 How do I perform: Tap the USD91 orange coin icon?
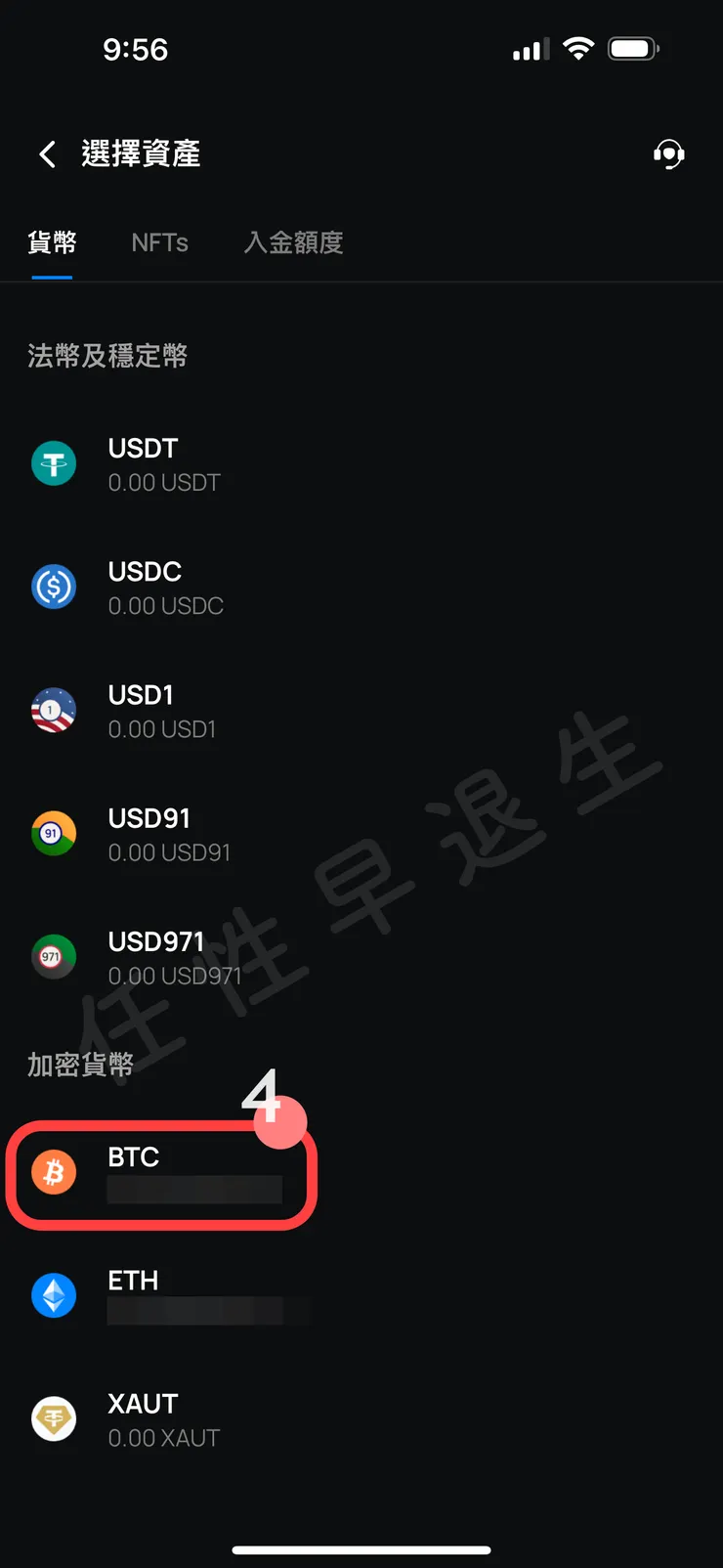tap(54, 834)
